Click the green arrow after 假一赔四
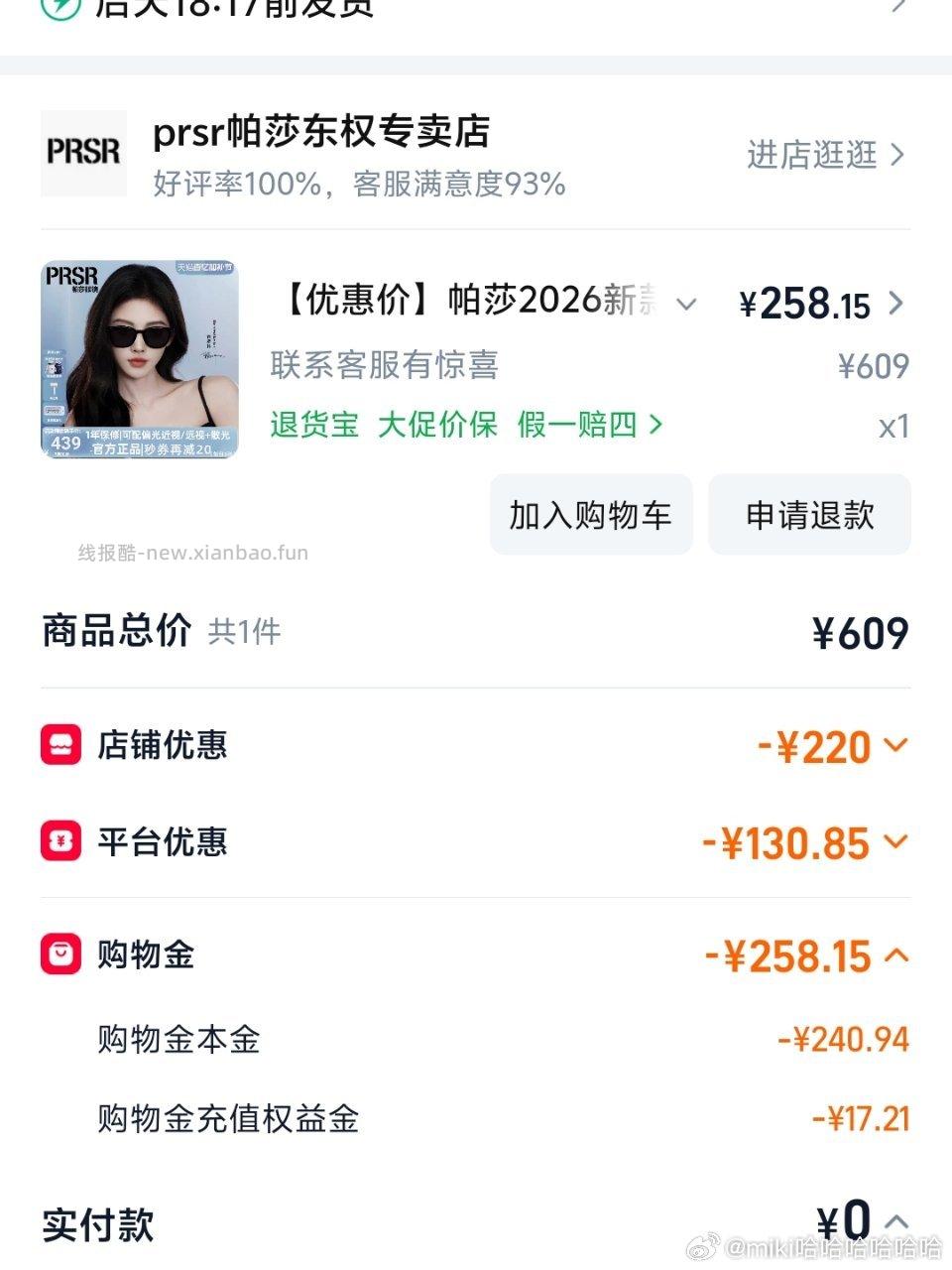This screenshot has height=1270, width=952. click(654, 425)
